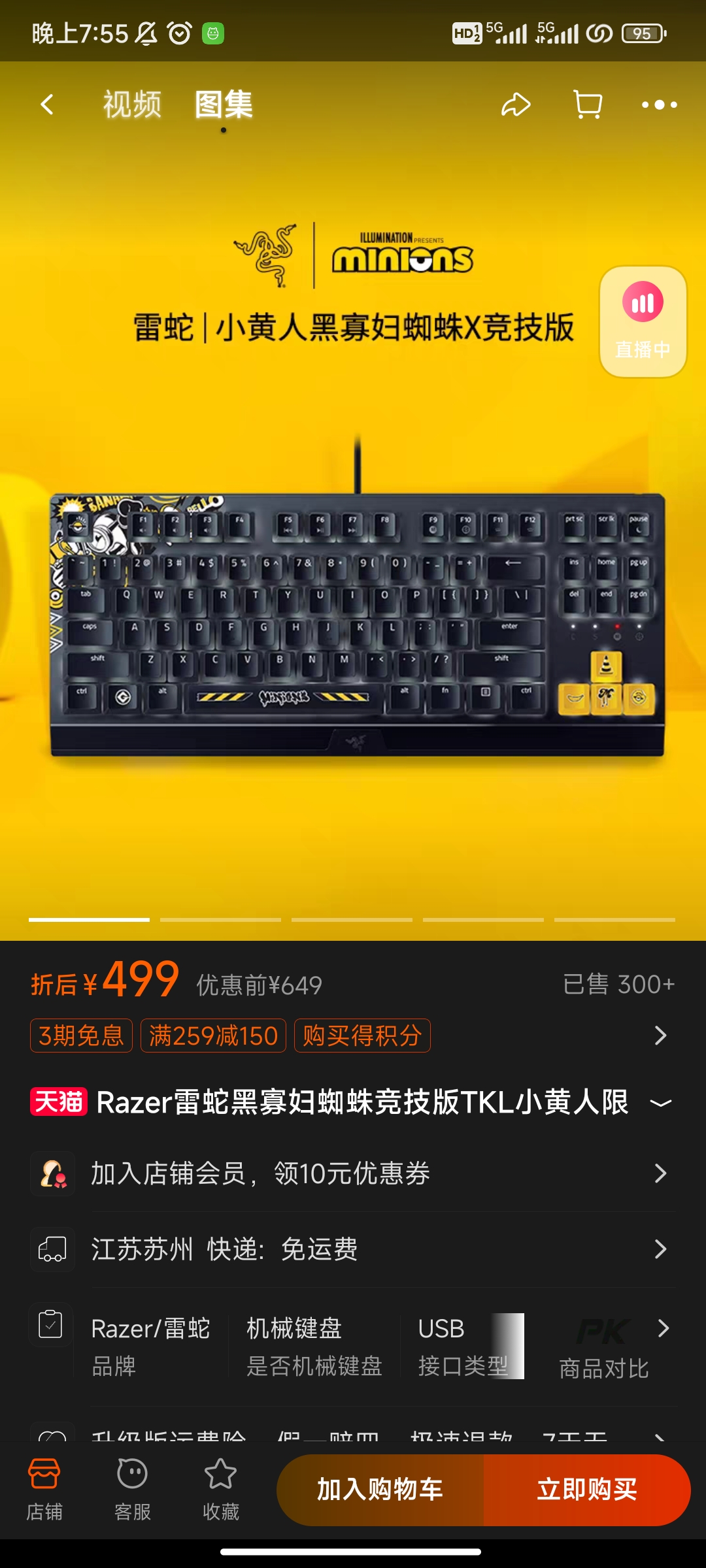Join store membership for 10元 coupon

[353, 1173]
